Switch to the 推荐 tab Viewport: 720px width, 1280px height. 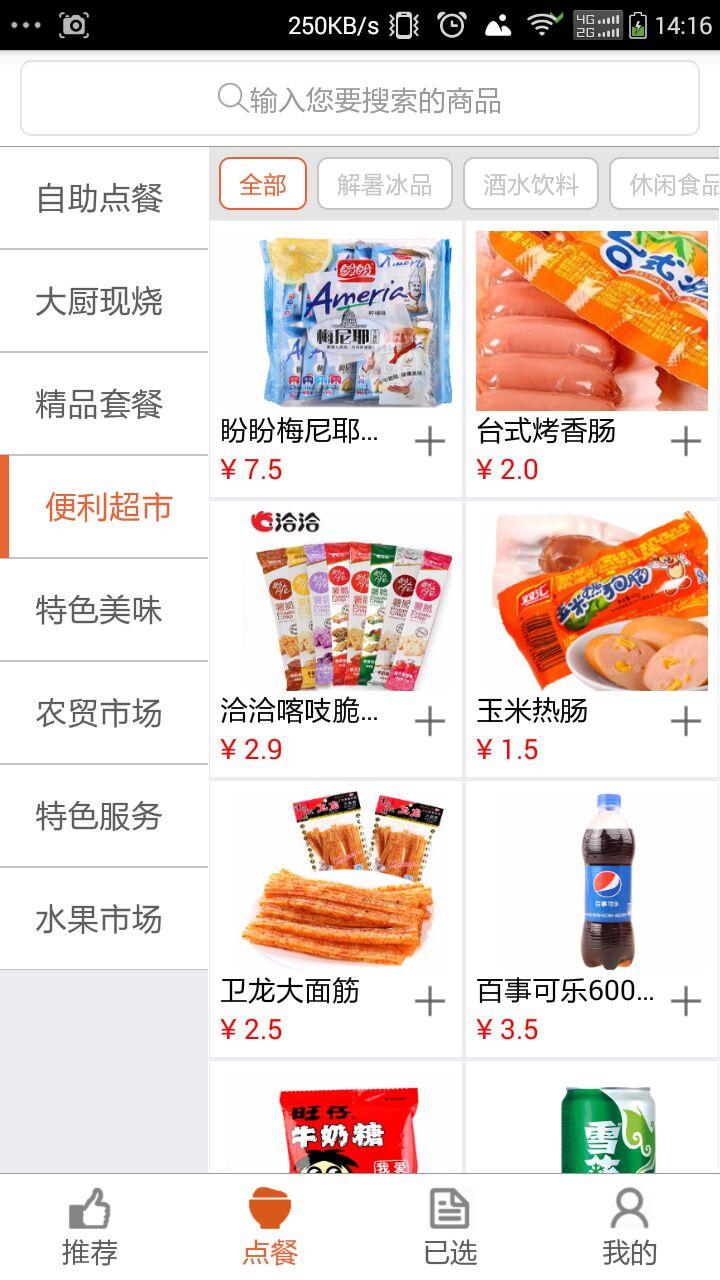[90, 1228]
